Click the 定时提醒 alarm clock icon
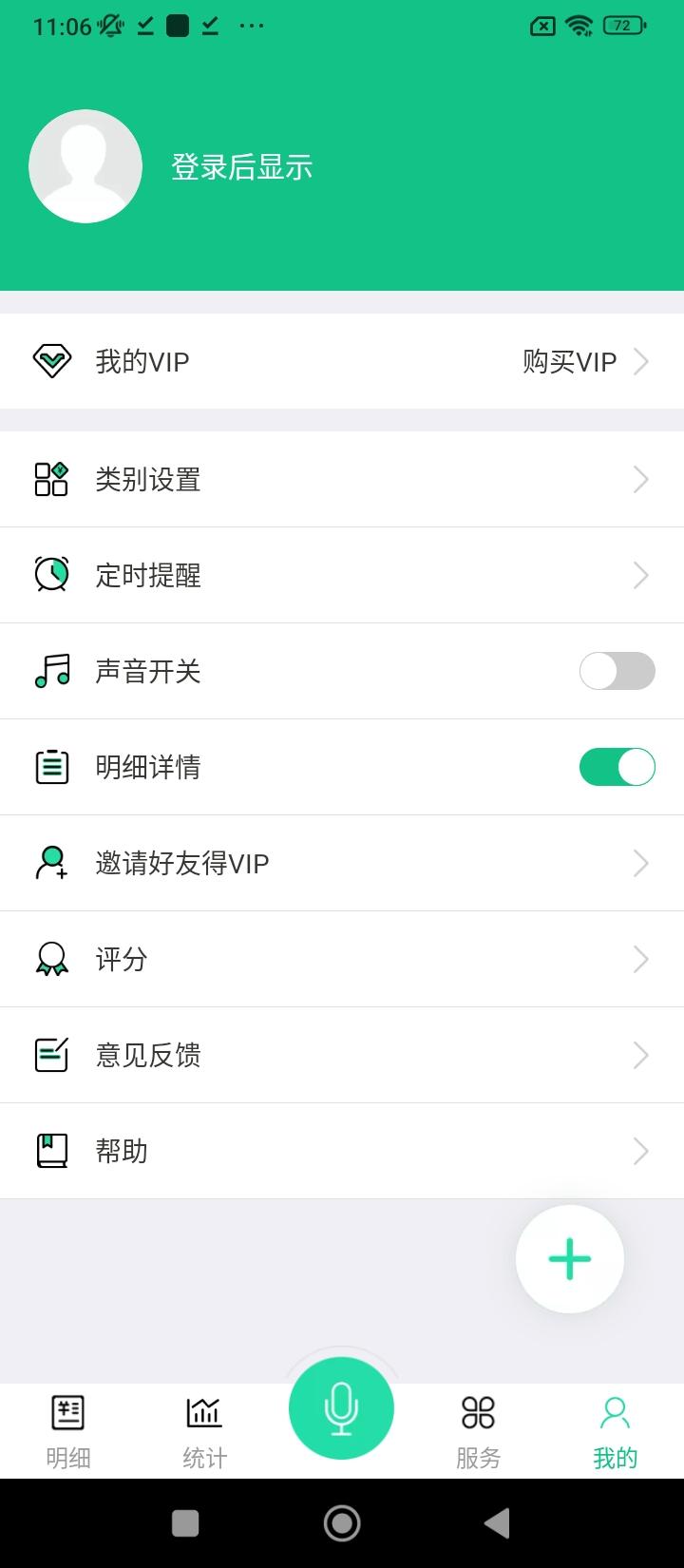Viewport: 684px width, 1568px height. coord(52,574)
